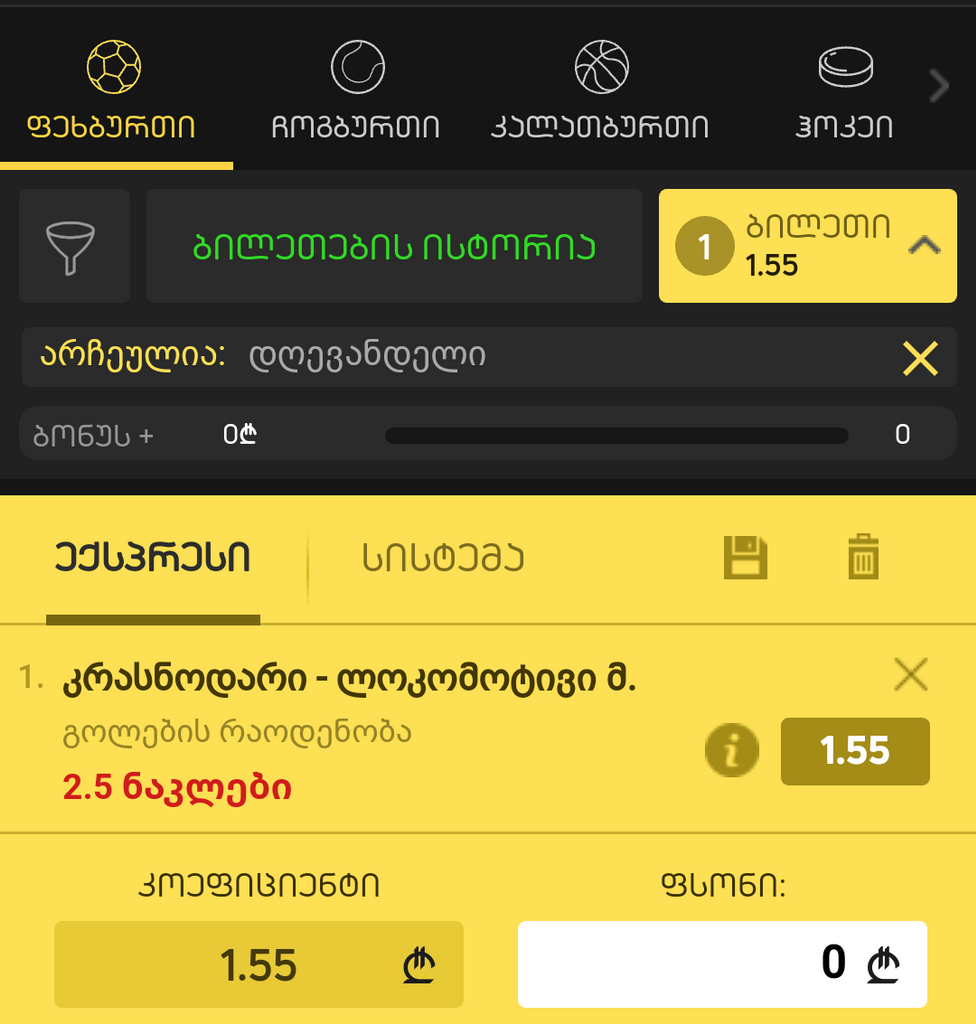Select the ექსპრესი tab
Image resolution: width=976 pixels, height=1024 pixels.
click(150, 560)
